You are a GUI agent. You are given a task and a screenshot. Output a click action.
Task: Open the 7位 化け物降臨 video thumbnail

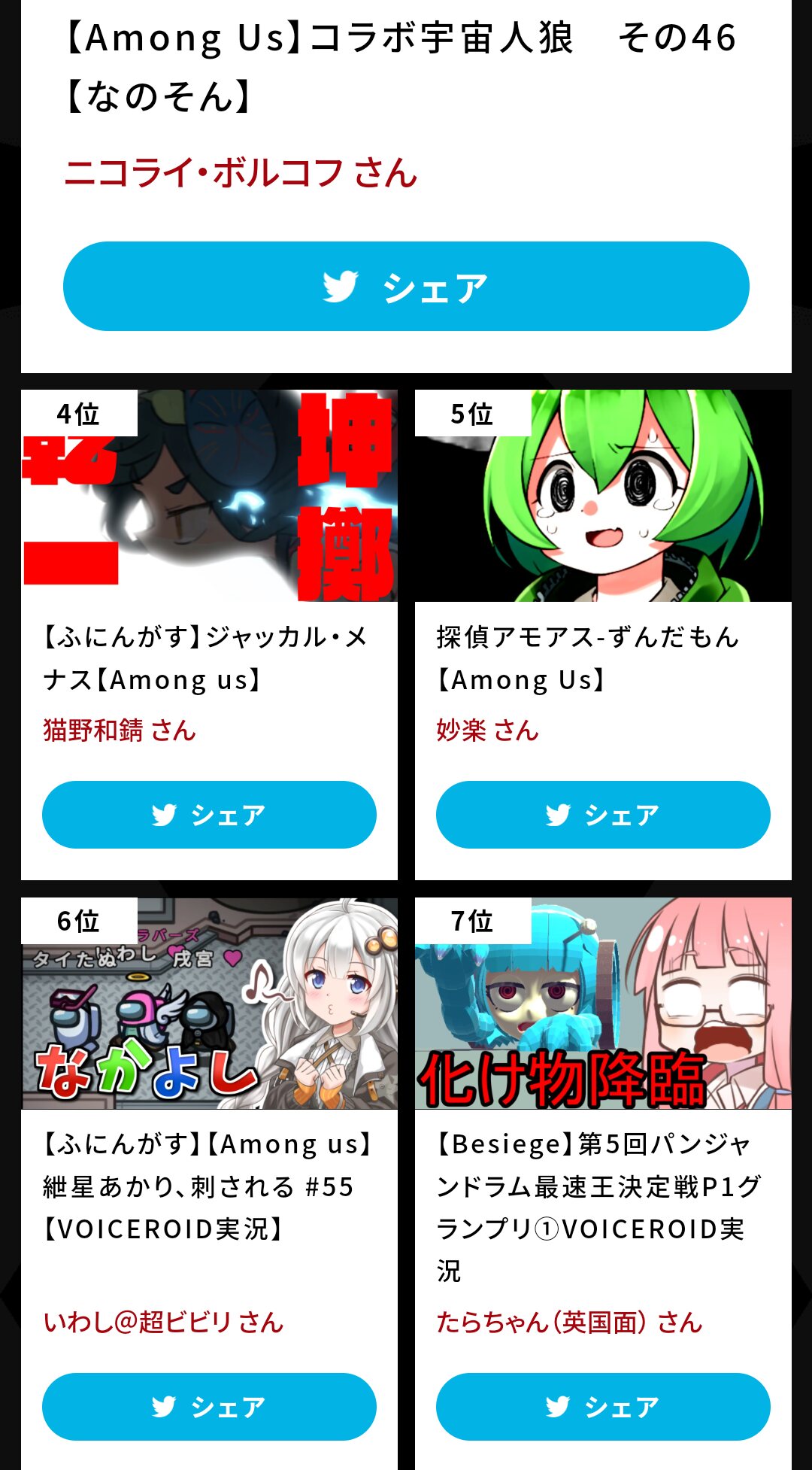coord(603,1004)
